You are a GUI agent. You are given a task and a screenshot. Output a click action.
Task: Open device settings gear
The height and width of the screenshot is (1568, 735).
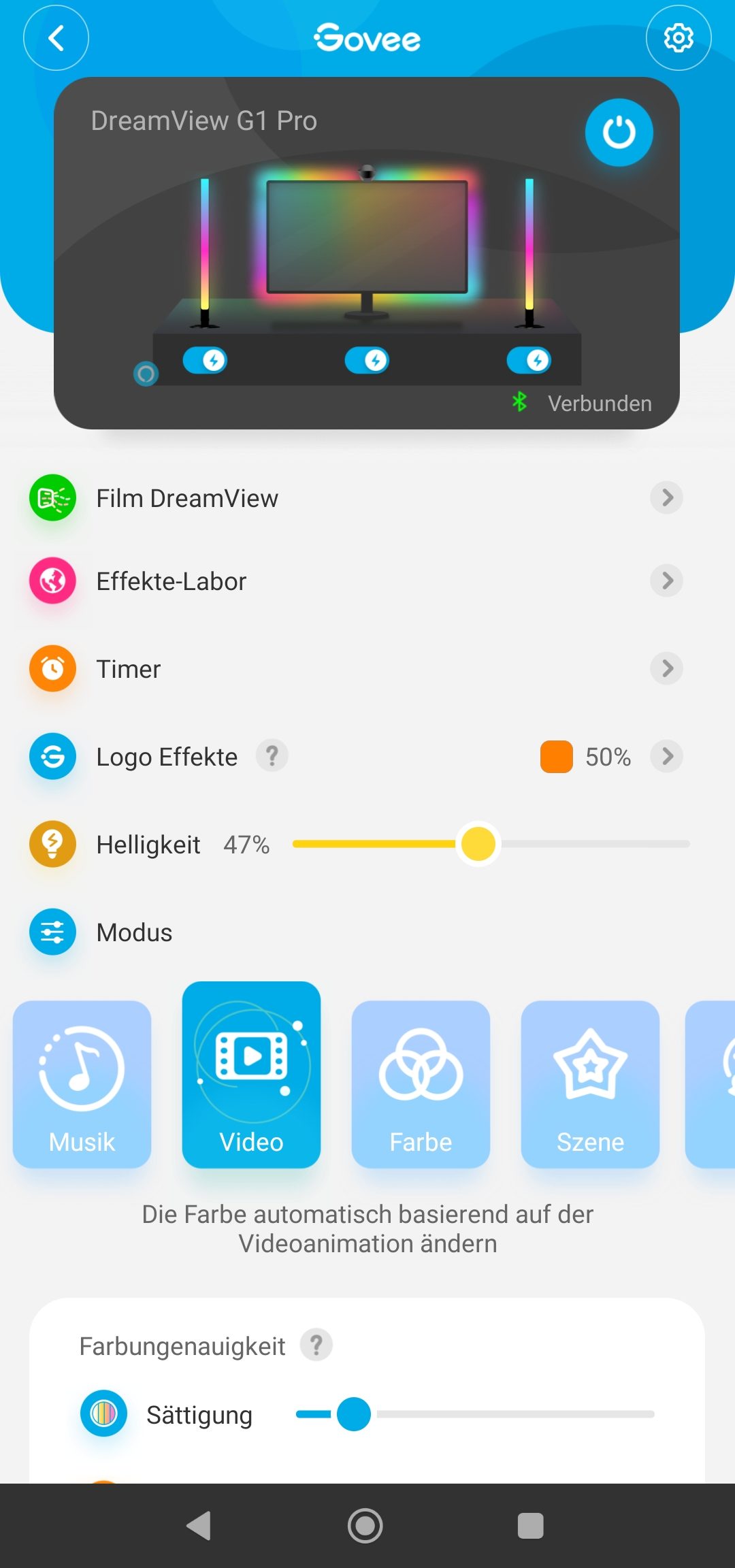pos(679,38)
